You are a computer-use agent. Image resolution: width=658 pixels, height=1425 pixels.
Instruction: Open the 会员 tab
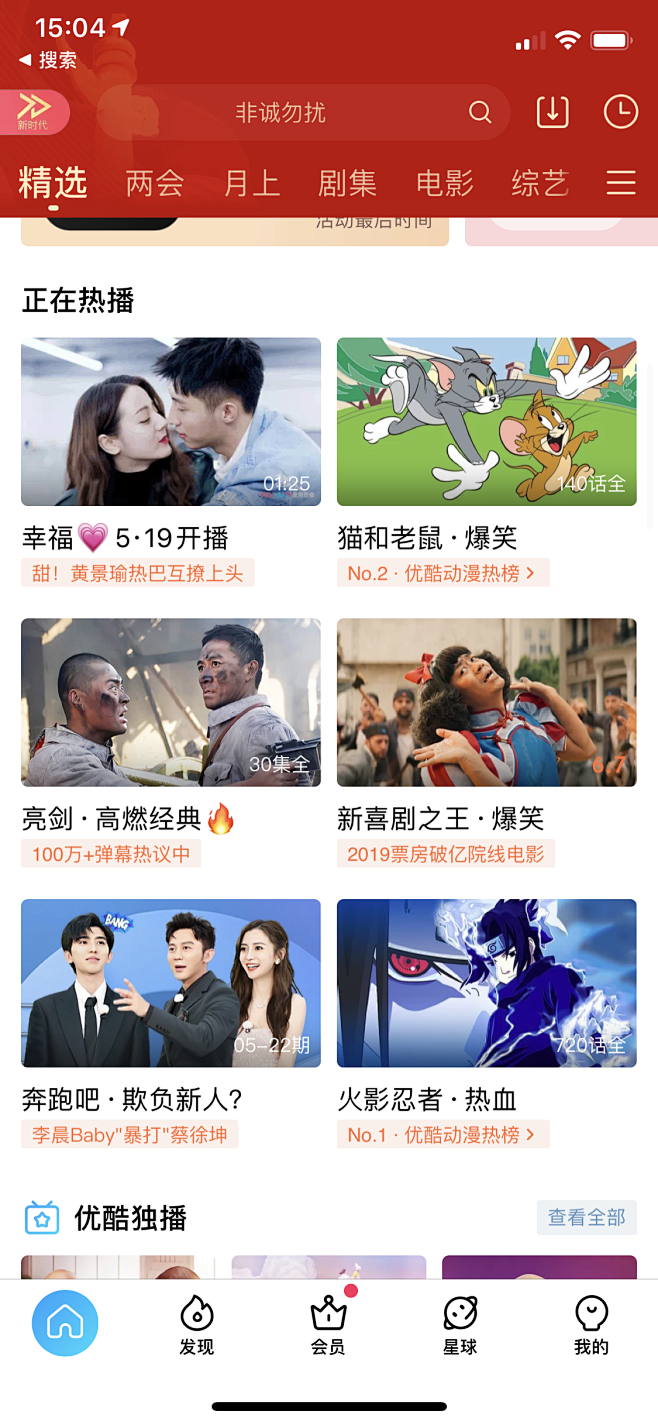[x=328, y=1325]
